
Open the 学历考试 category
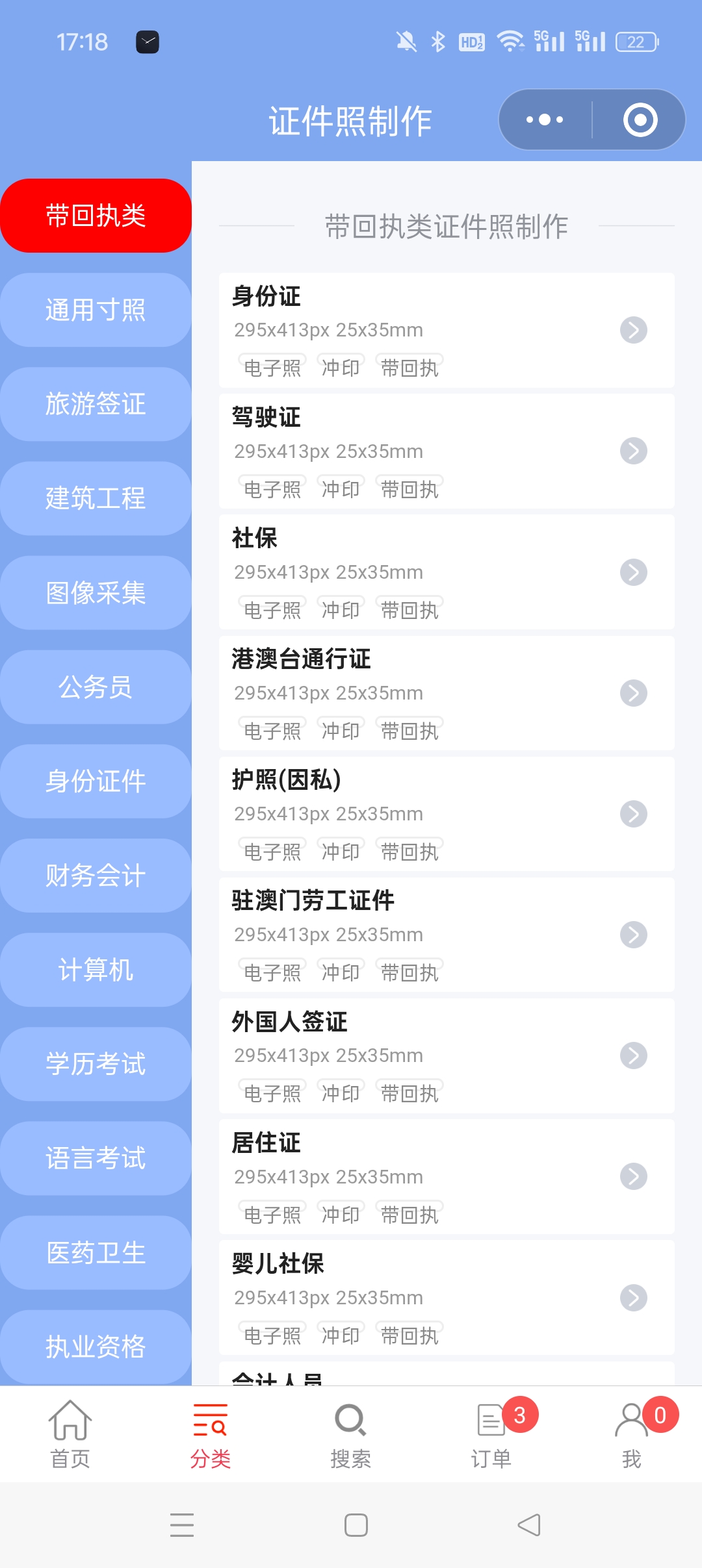point(96,1063)
